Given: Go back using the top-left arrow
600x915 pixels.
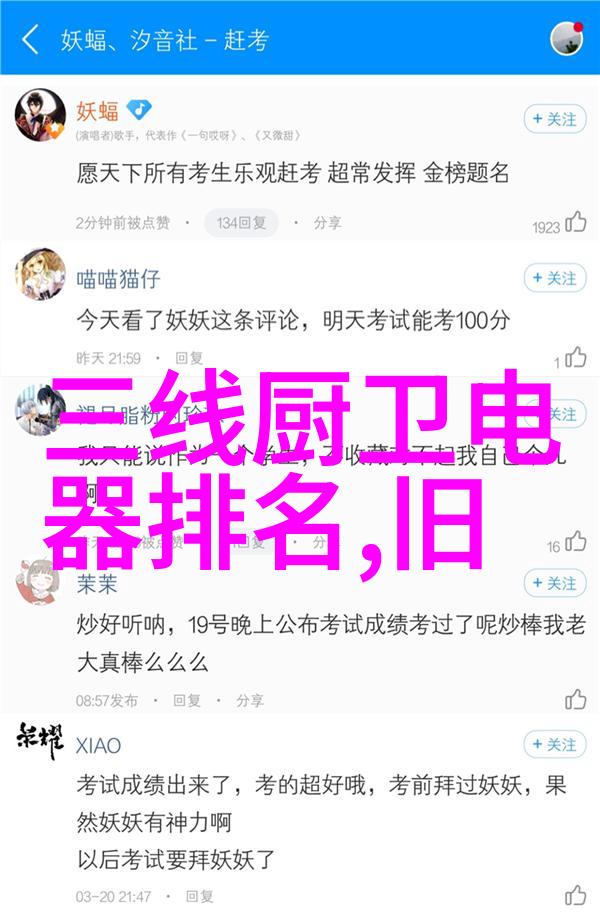Looking at the screenshot, I should point(30,40).
